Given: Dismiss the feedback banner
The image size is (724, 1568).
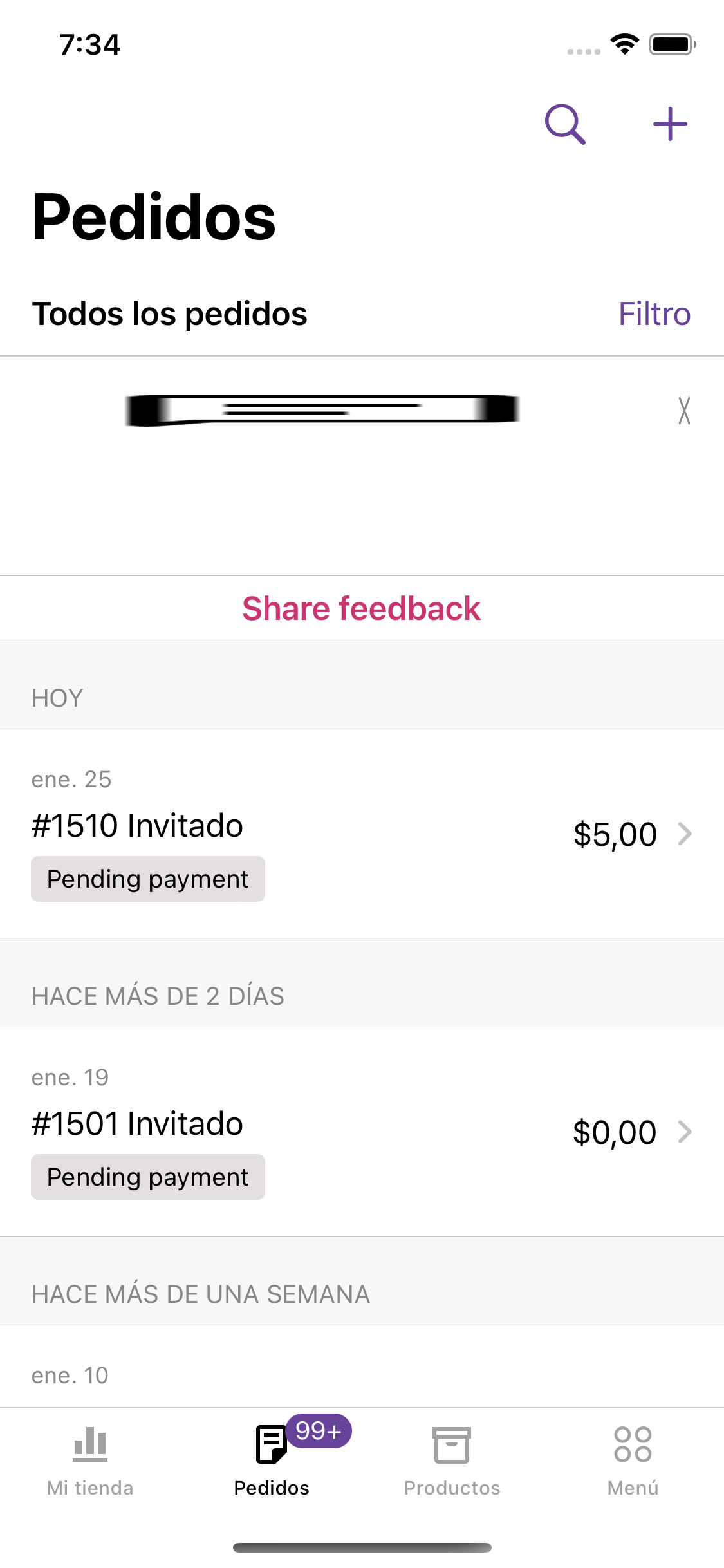Looking at the screenshot, I should (684, 411).
